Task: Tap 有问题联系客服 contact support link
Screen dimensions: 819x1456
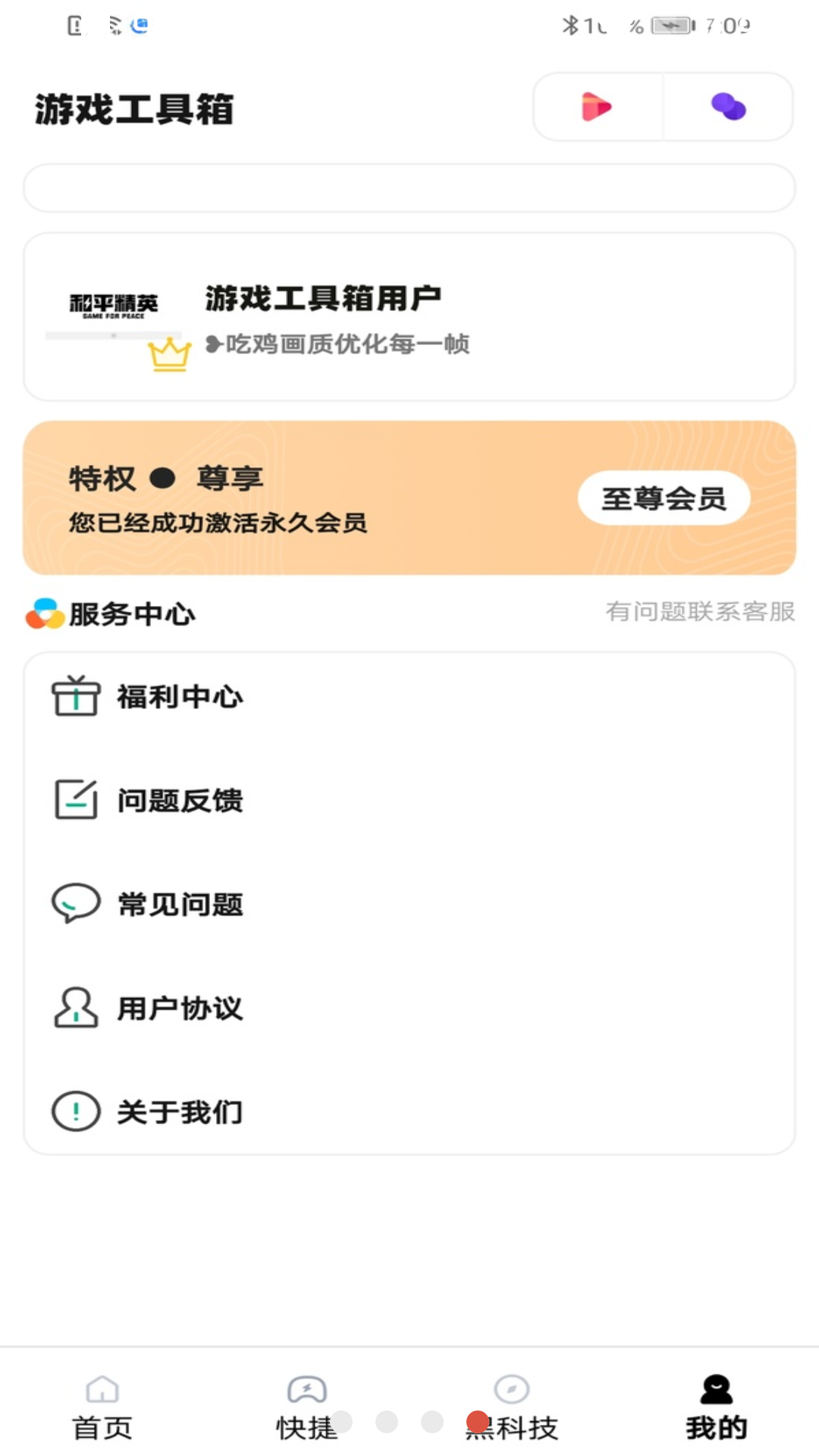Action: click(x=701, y=613)
